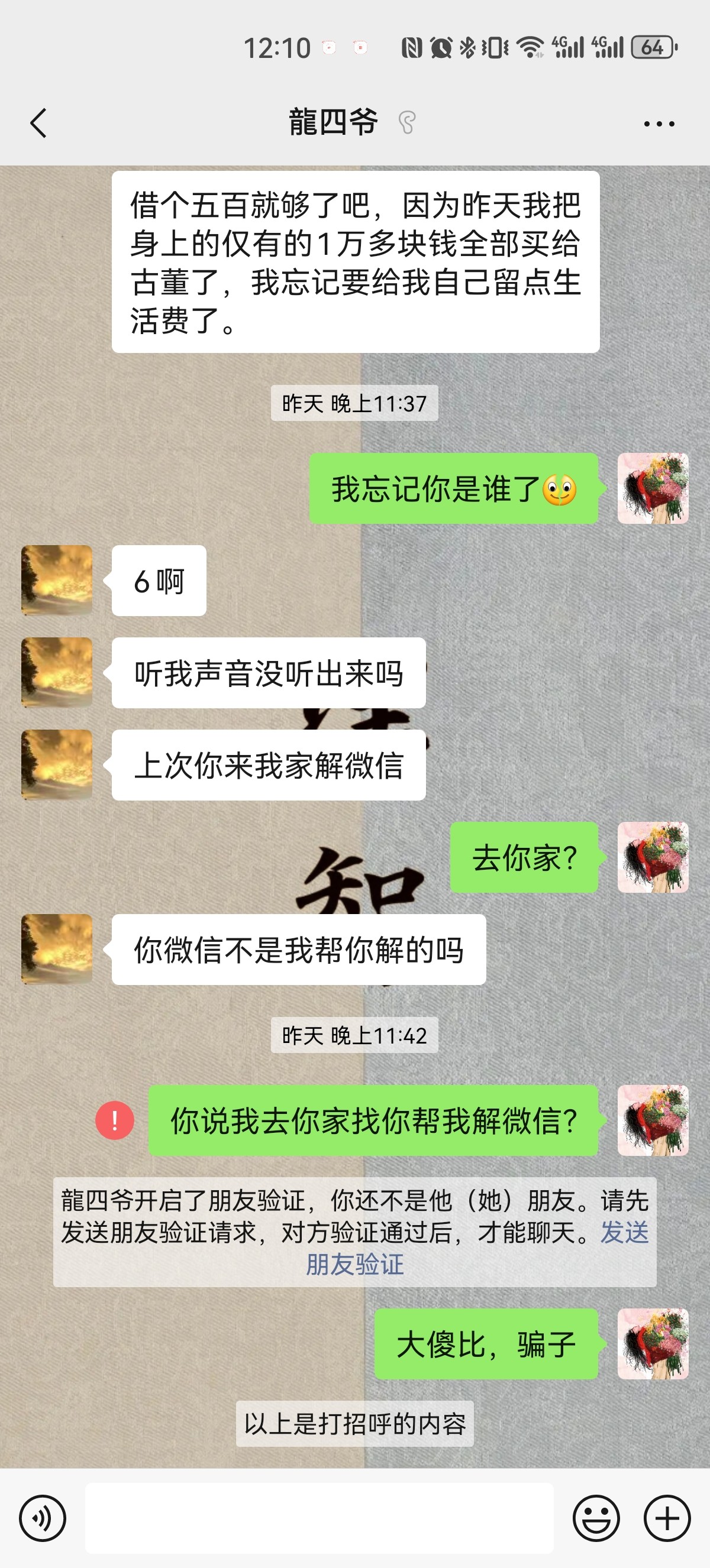The height and width of the screenshot is (1568, 710).
Task: Tap the red failed-message resend icon
Action: tap(114, 1120)
